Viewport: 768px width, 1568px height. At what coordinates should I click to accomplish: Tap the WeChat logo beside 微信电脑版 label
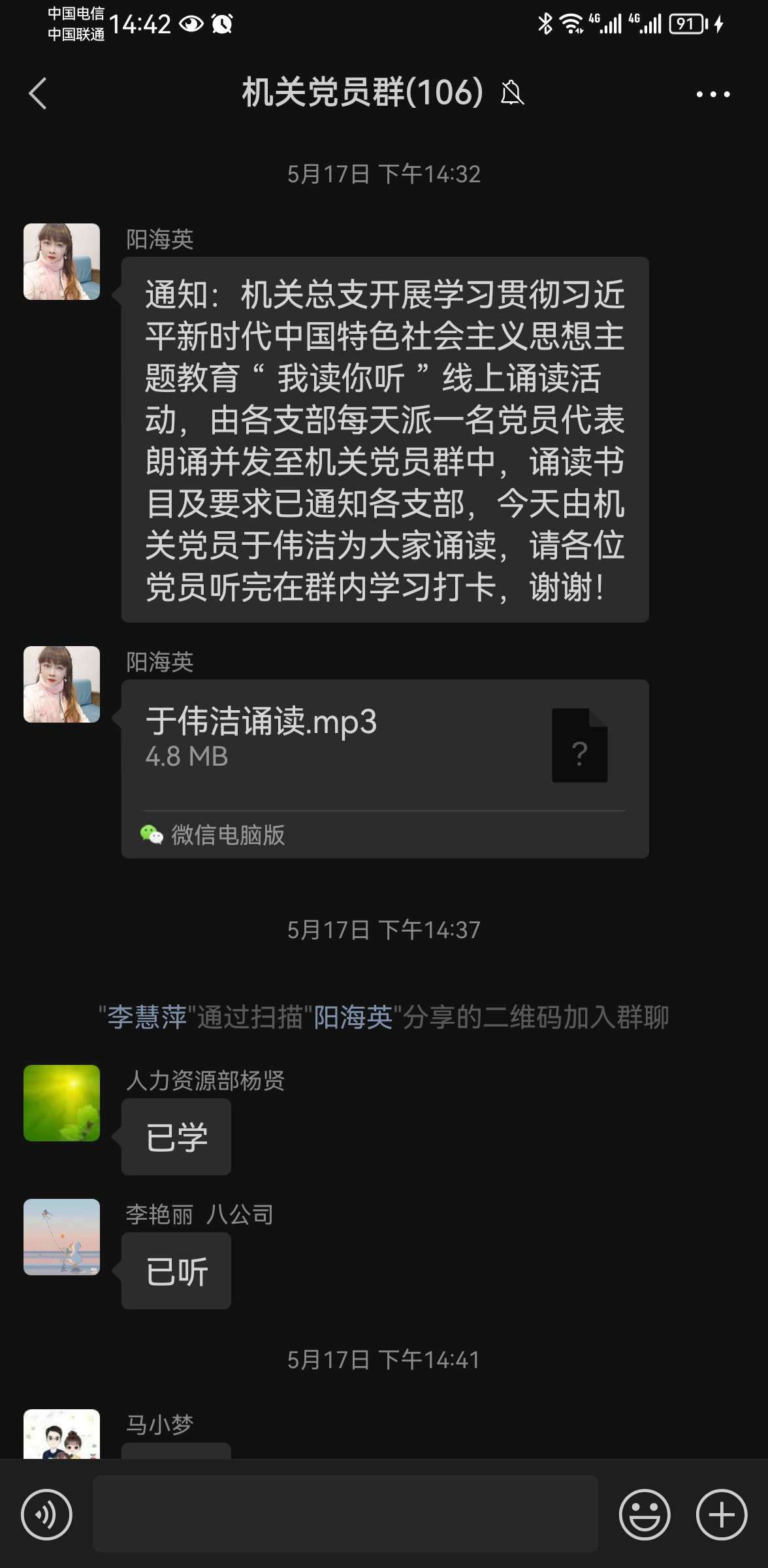pyautogui.click(x=152, y=832)
